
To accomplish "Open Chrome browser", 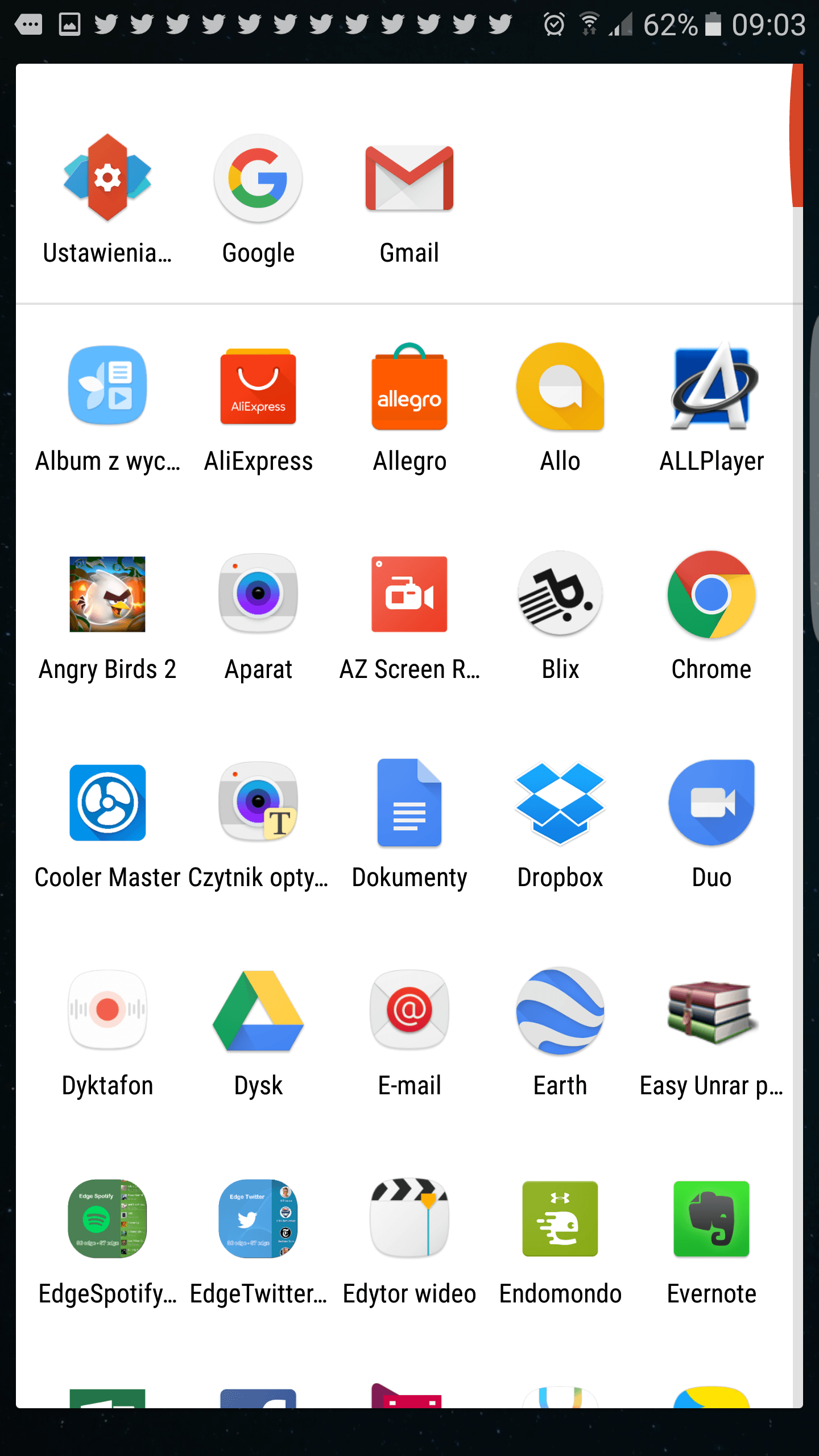I will 712,594.
